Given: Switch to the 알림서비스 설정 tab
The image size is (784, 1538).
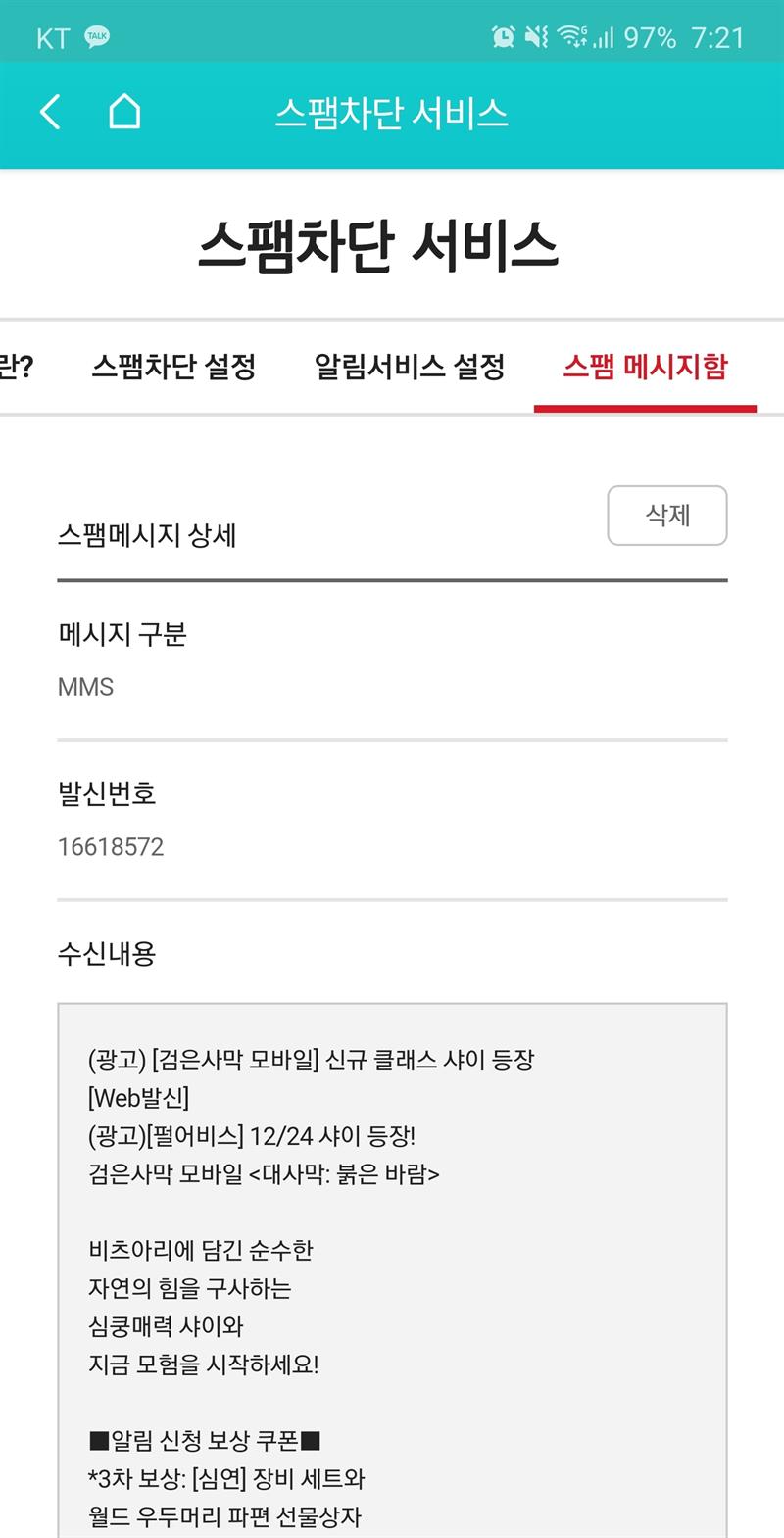Looking at the screenshot, I should pyautogui.click(x=410, y=367).
